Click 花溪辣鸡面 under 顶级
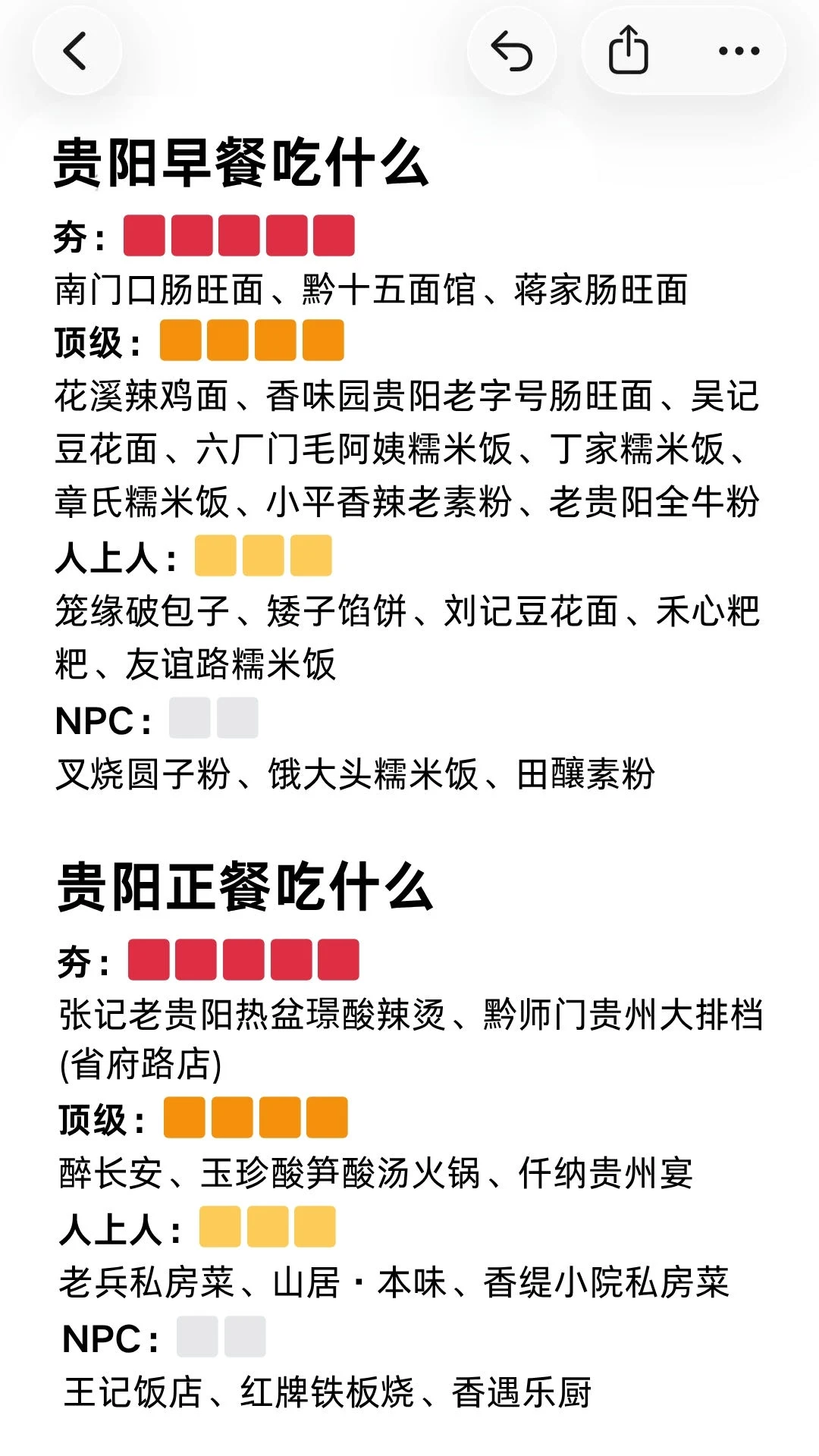Screen dimensions: 819x1456 click(144, 400)
